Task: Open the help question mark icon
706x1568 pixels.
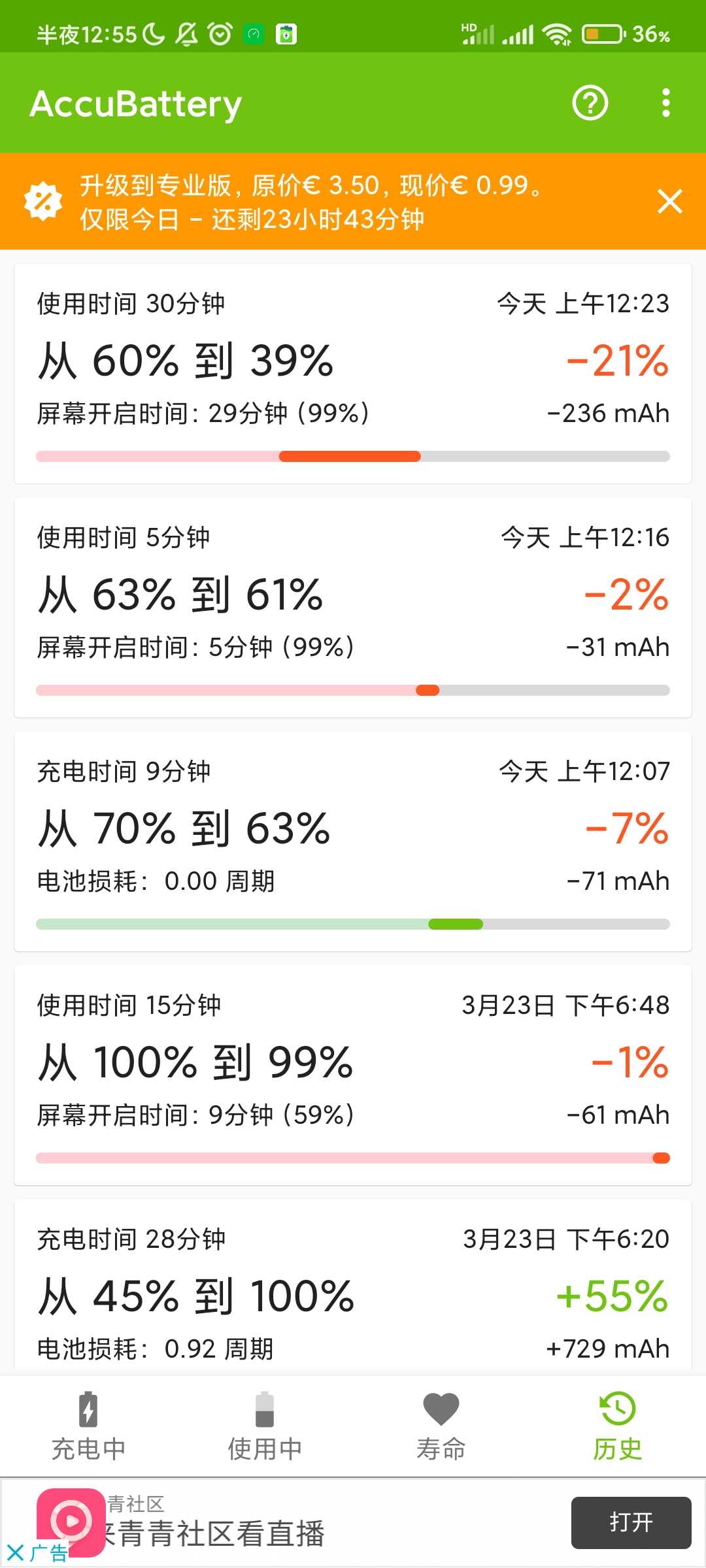Action: (x=590, y=103)
